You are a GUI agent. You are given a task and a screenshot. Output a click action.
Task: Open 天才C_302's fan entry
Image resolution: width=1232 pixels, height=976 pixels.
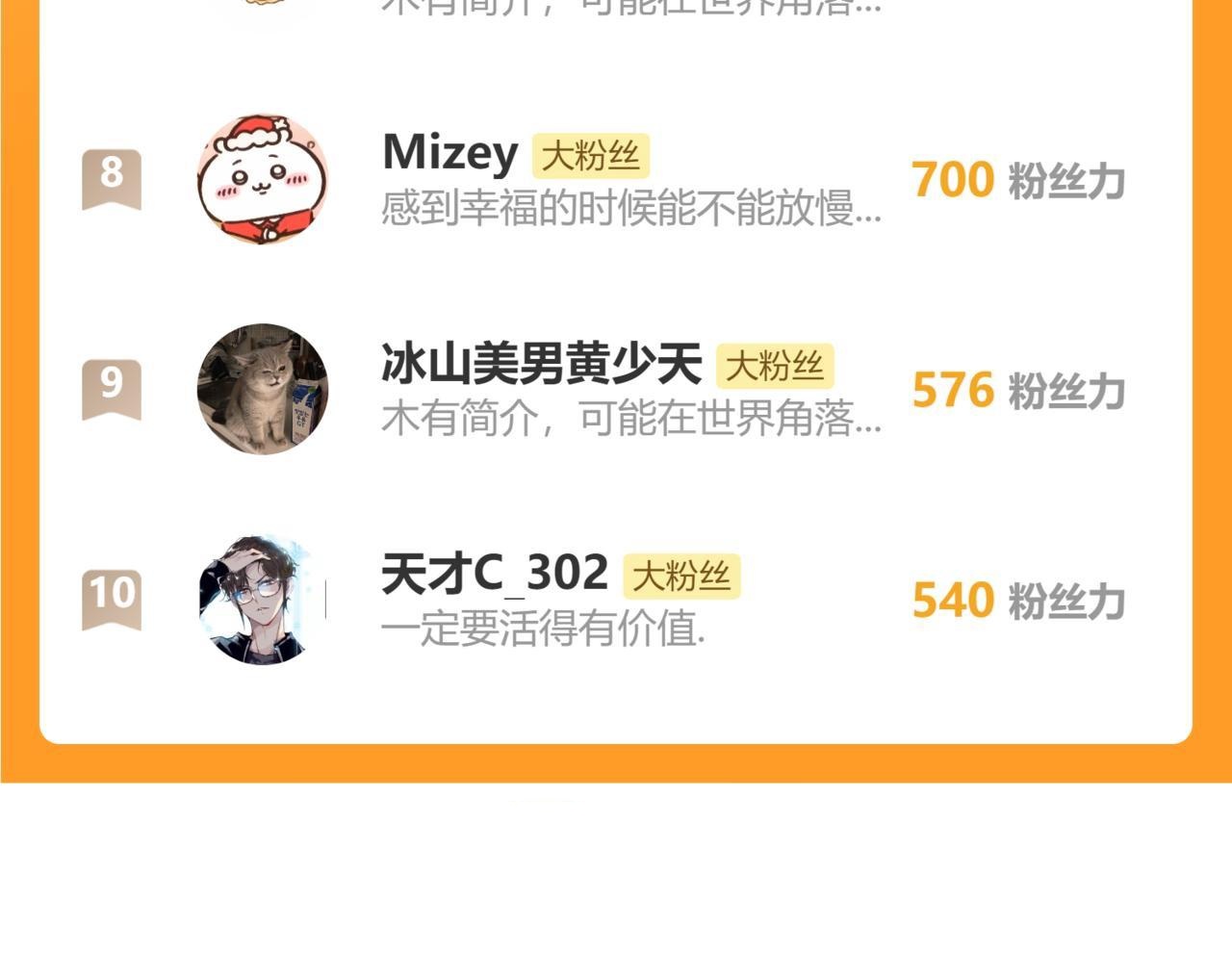[x=616, y=600]
